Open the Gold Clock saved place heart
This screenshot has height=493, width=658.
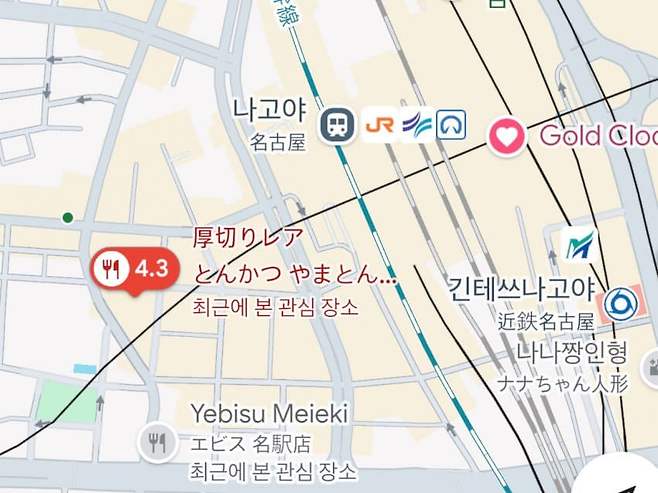507,136
